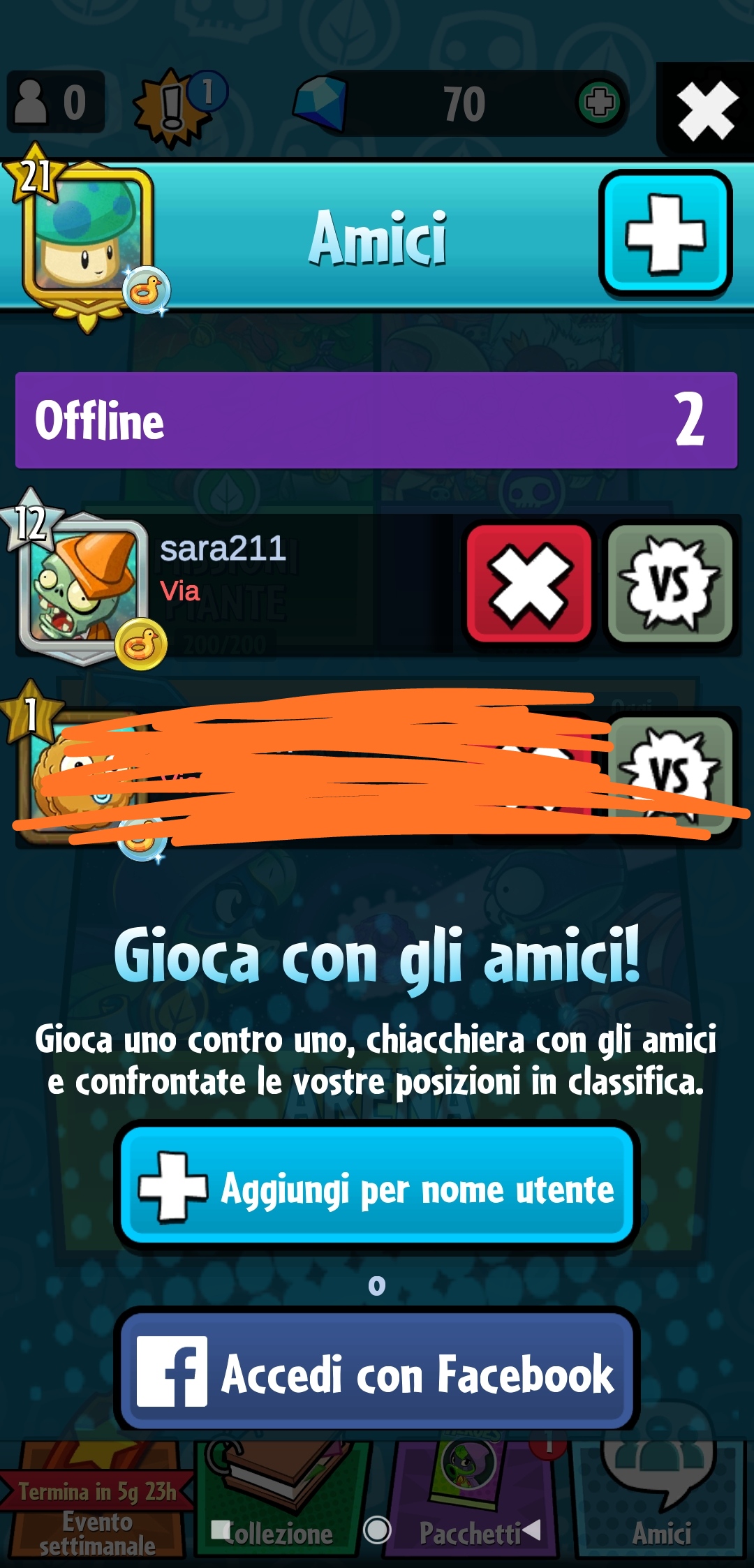Tap the plus button beside the Amici title
This screenshot has width=754, height=1568.
tap(665, 234)
